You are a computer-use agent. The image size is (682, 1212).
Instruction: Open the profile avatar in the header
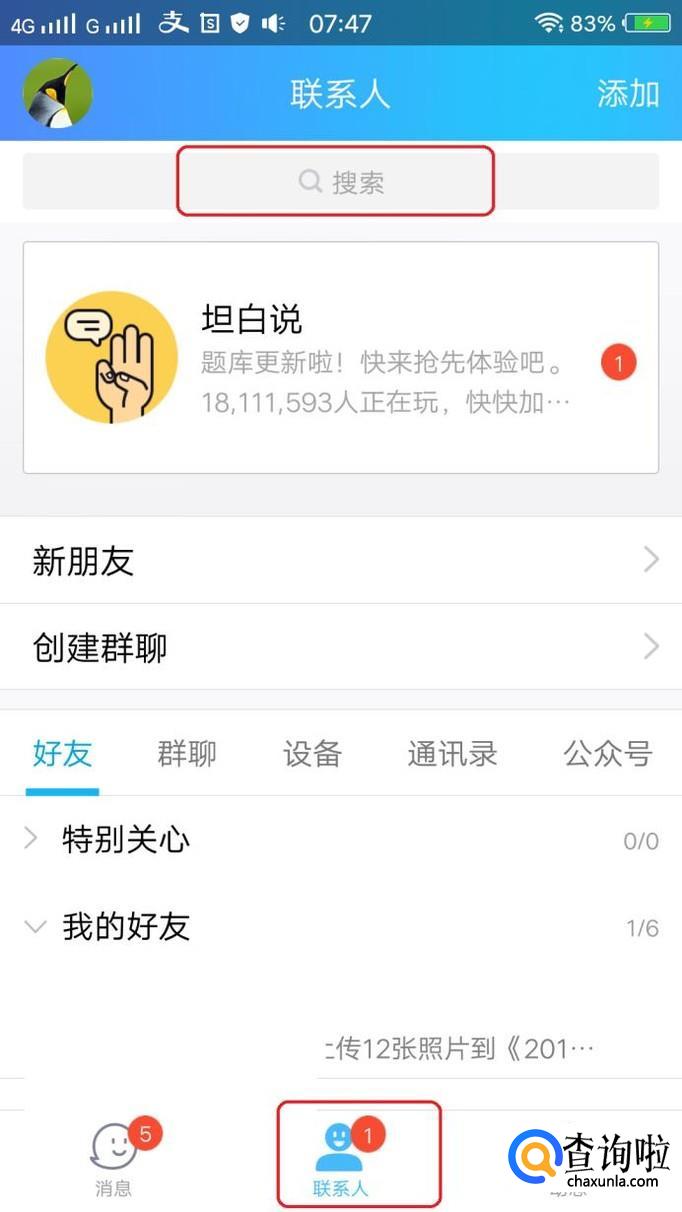[58, 93]
